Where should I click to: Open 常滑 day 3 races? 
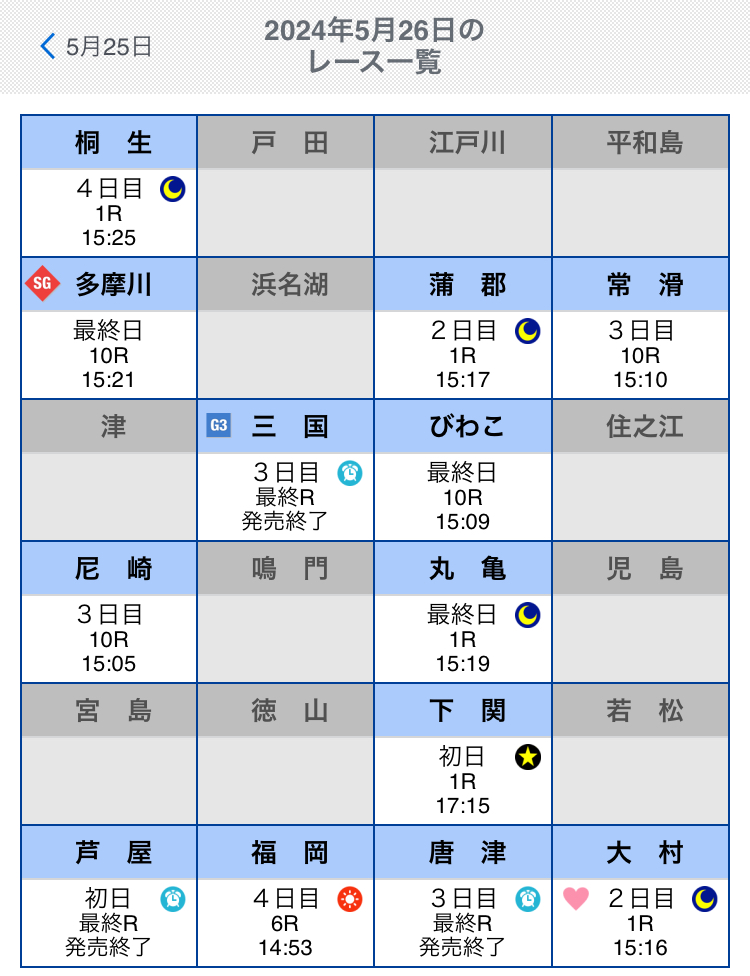(x=641, y=354)
